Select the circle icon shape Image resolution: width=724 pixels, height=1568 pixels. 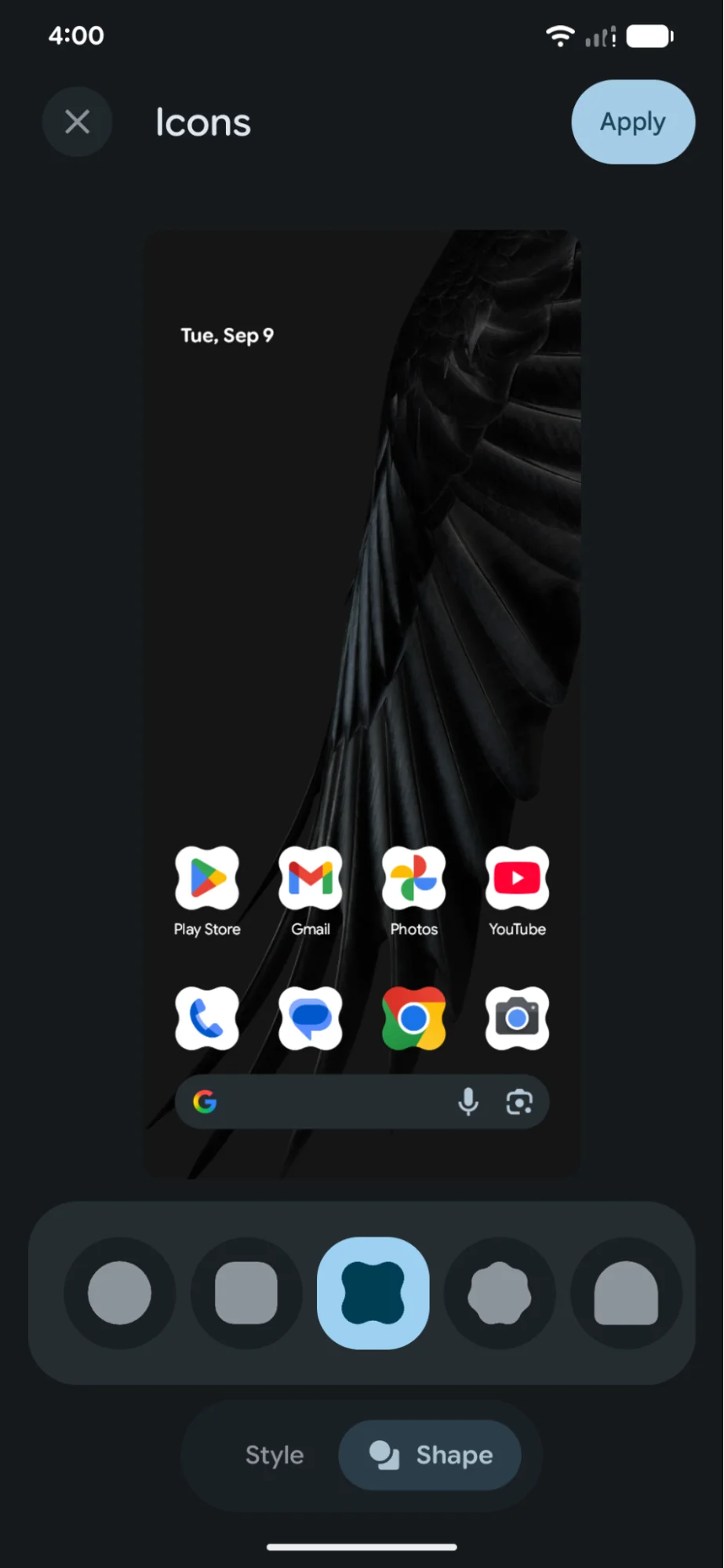(120, 1293)
